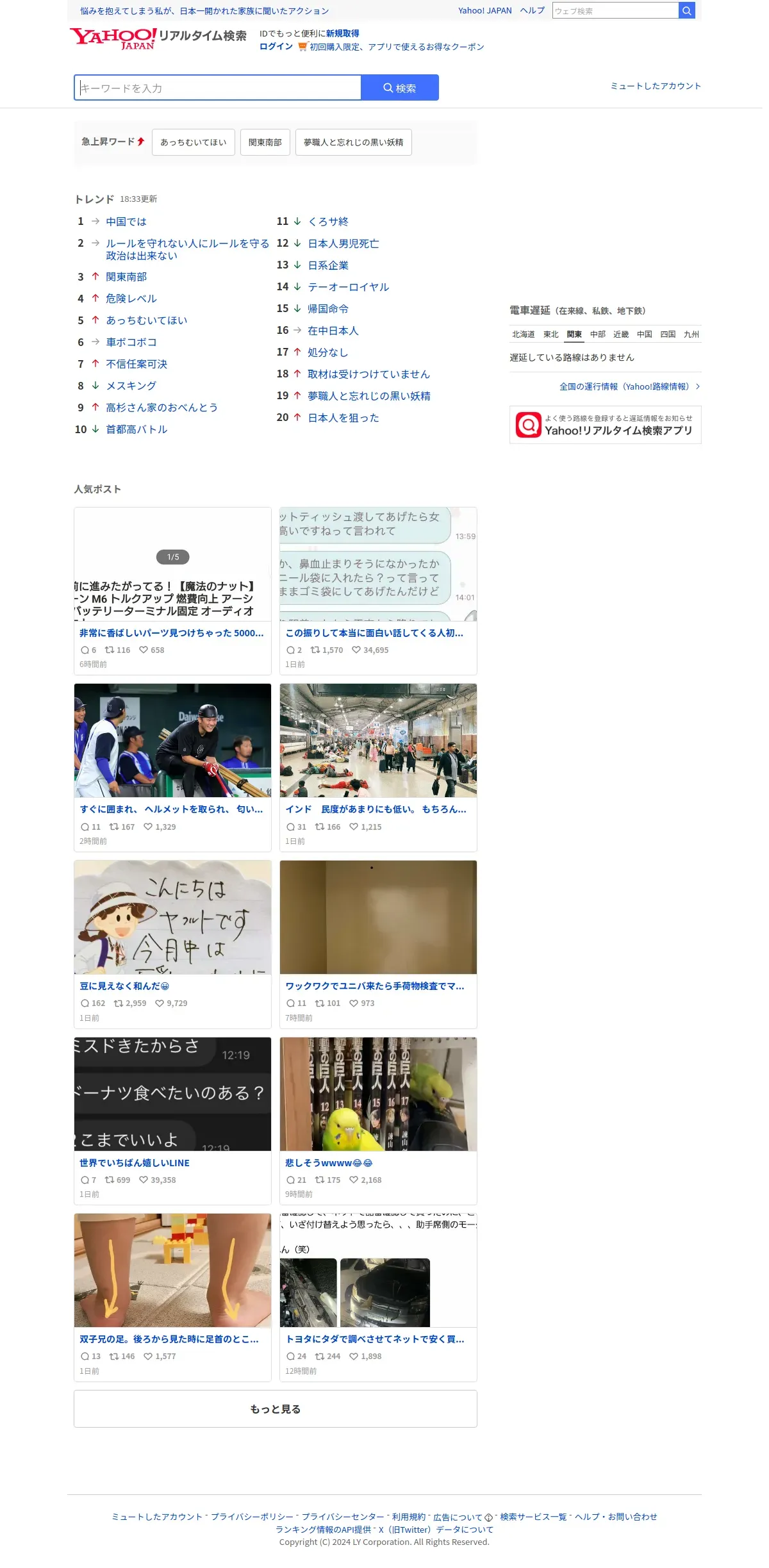Open the trend 危険レベル
Viewport: 769px width, 1568px height.
[131, 299]
